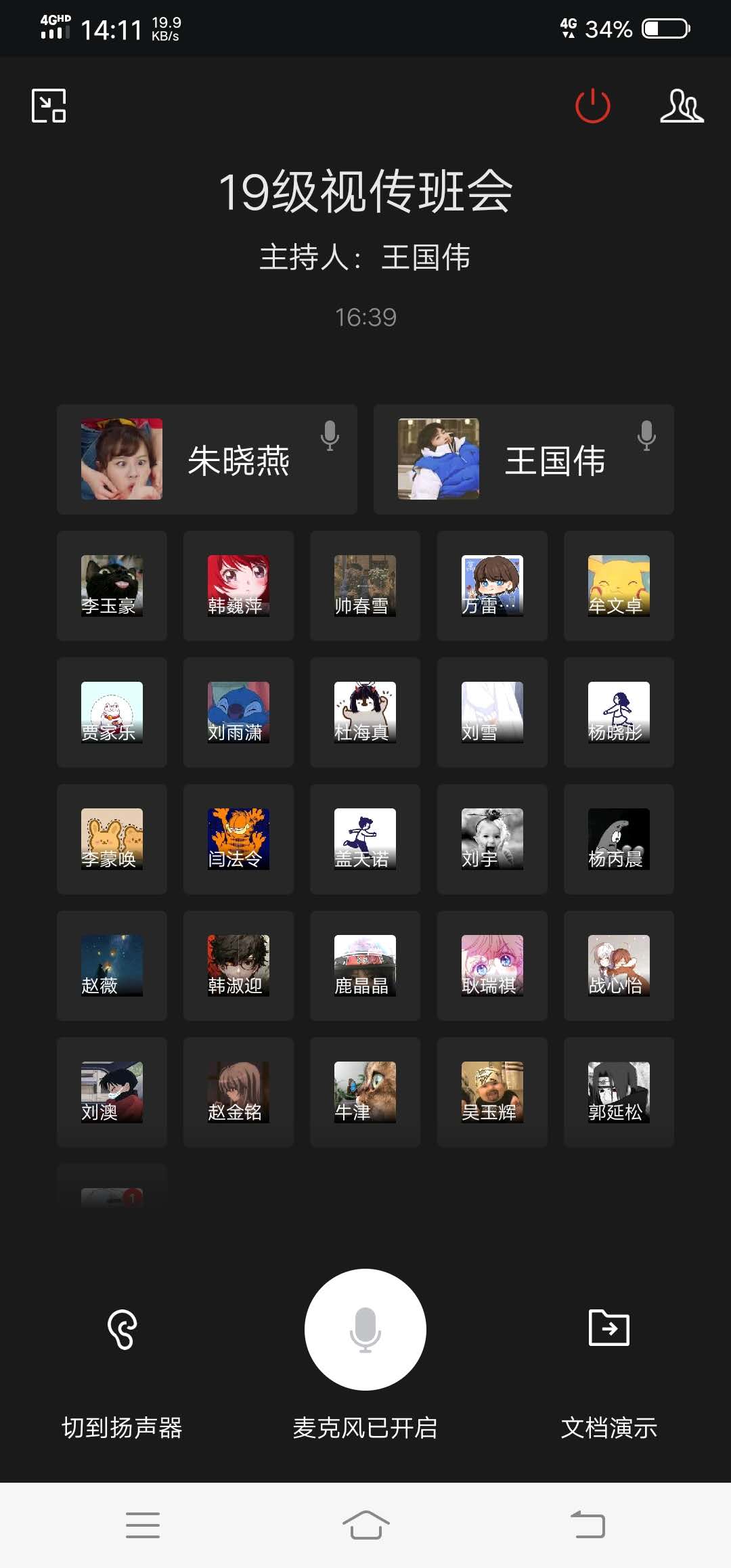The height and width of the screenshot is (1568, 731).
Task: Minimize the meeting window
Action: tap(49, 106)
